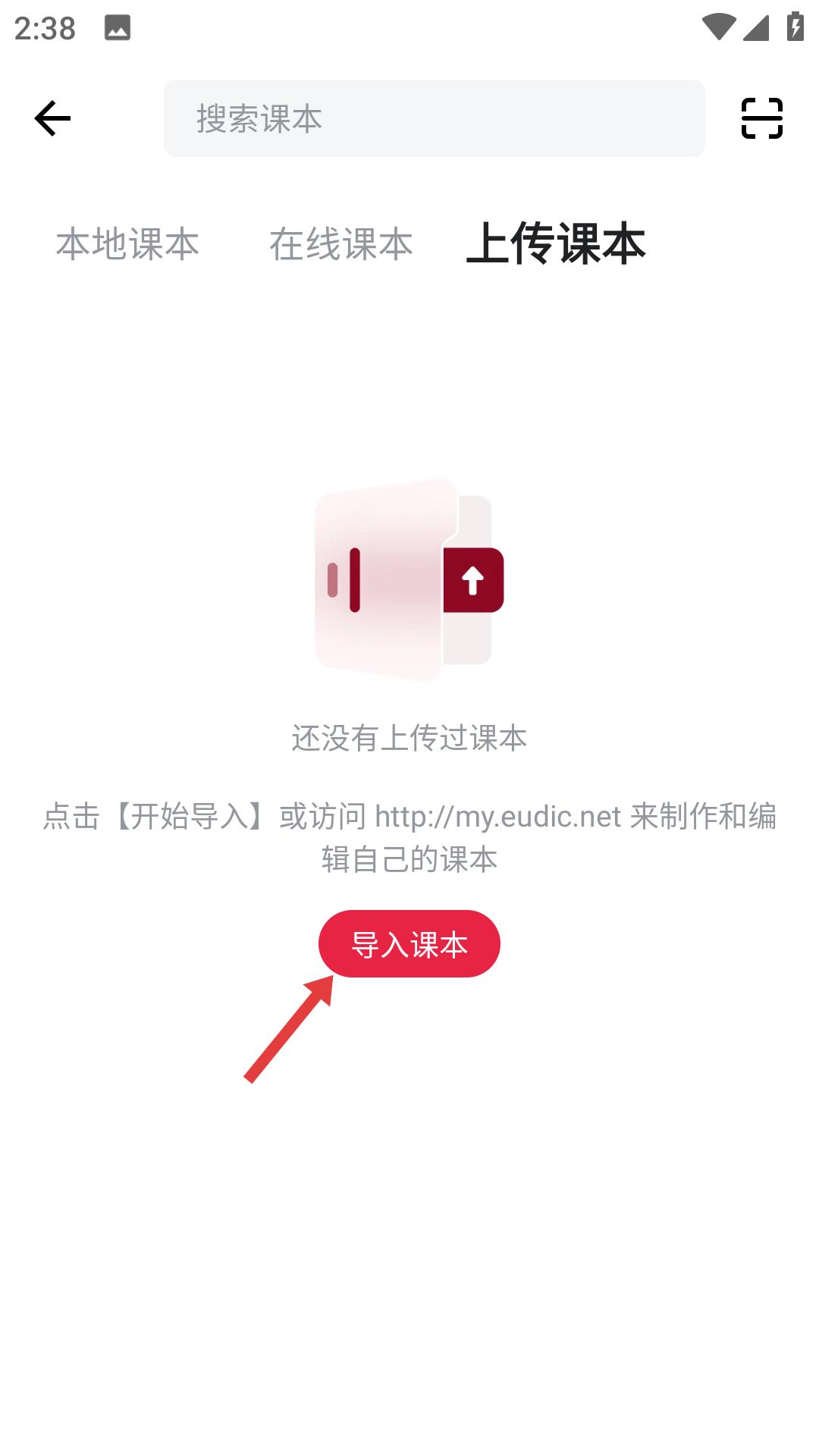The image size is (819, 1456).
Task: Tap the back arrow to return
Action: (51, 118)
